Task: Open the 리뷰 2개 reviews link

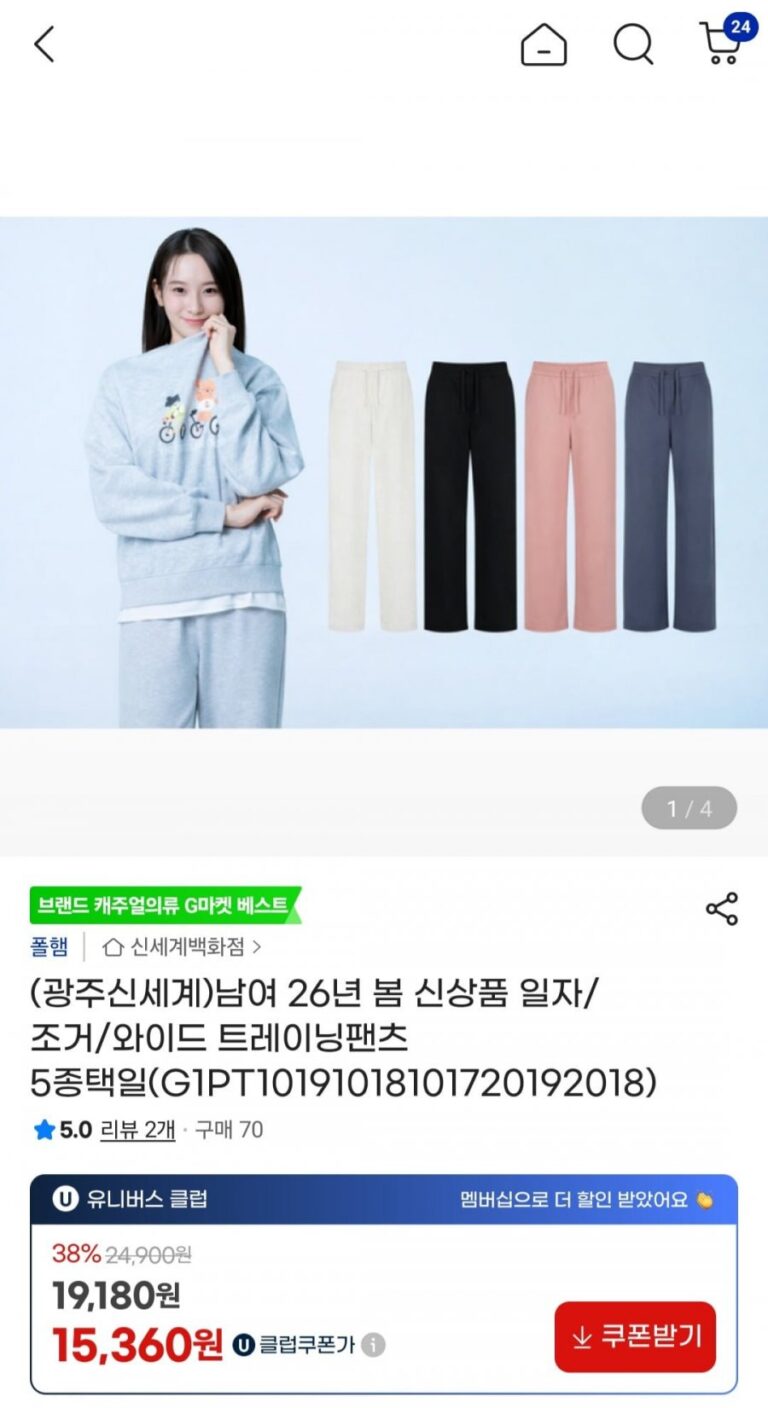Action: pos(137,1130)
